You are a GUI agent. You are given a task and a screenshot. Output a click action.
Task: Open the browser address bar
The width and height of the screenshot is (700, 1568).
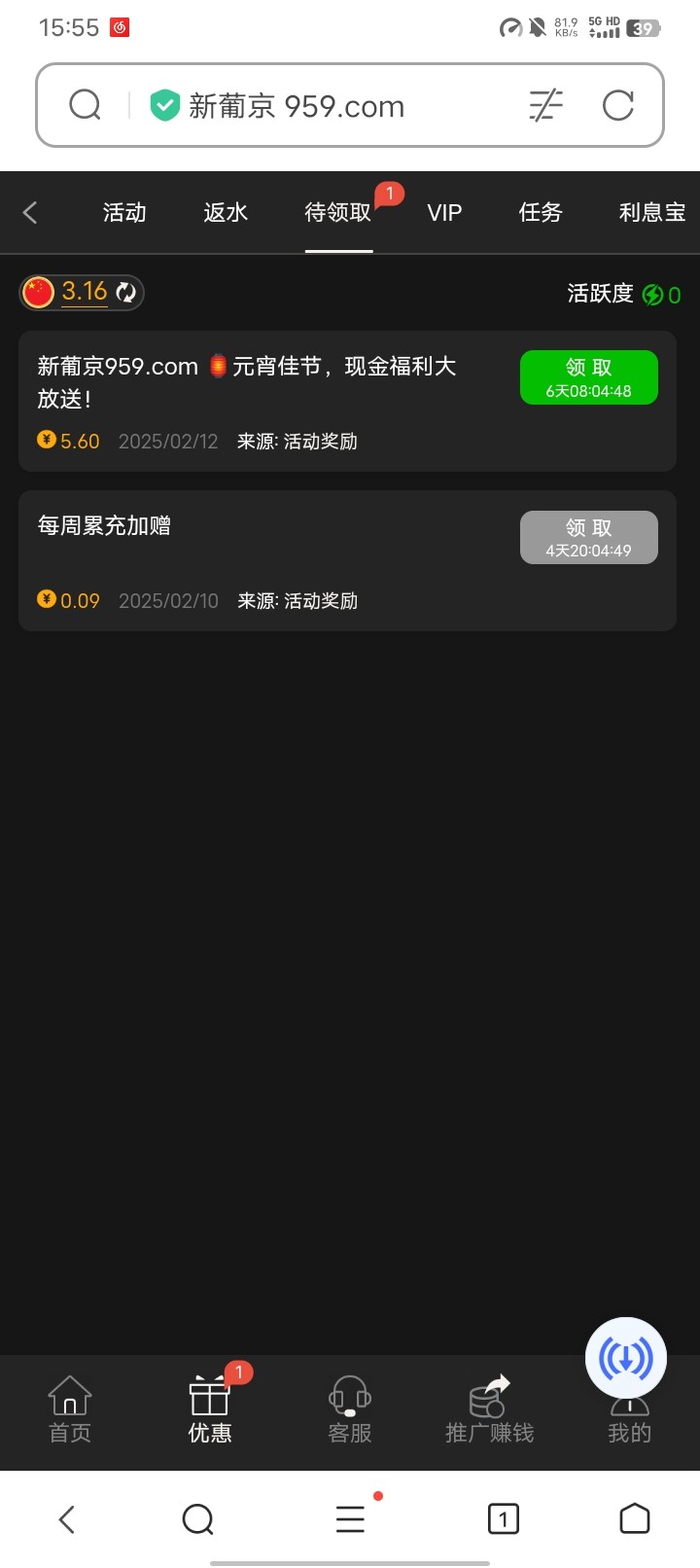pyautogui.click(x=296, y=105)
